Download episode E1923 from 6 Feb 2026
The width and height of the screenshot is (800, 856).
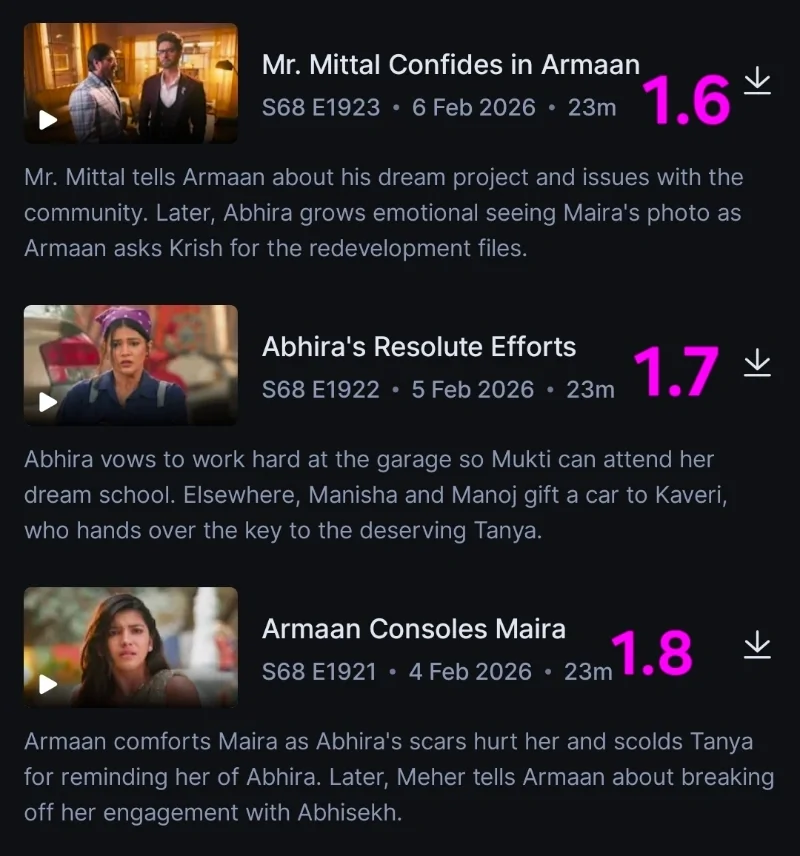pos(758,82)
